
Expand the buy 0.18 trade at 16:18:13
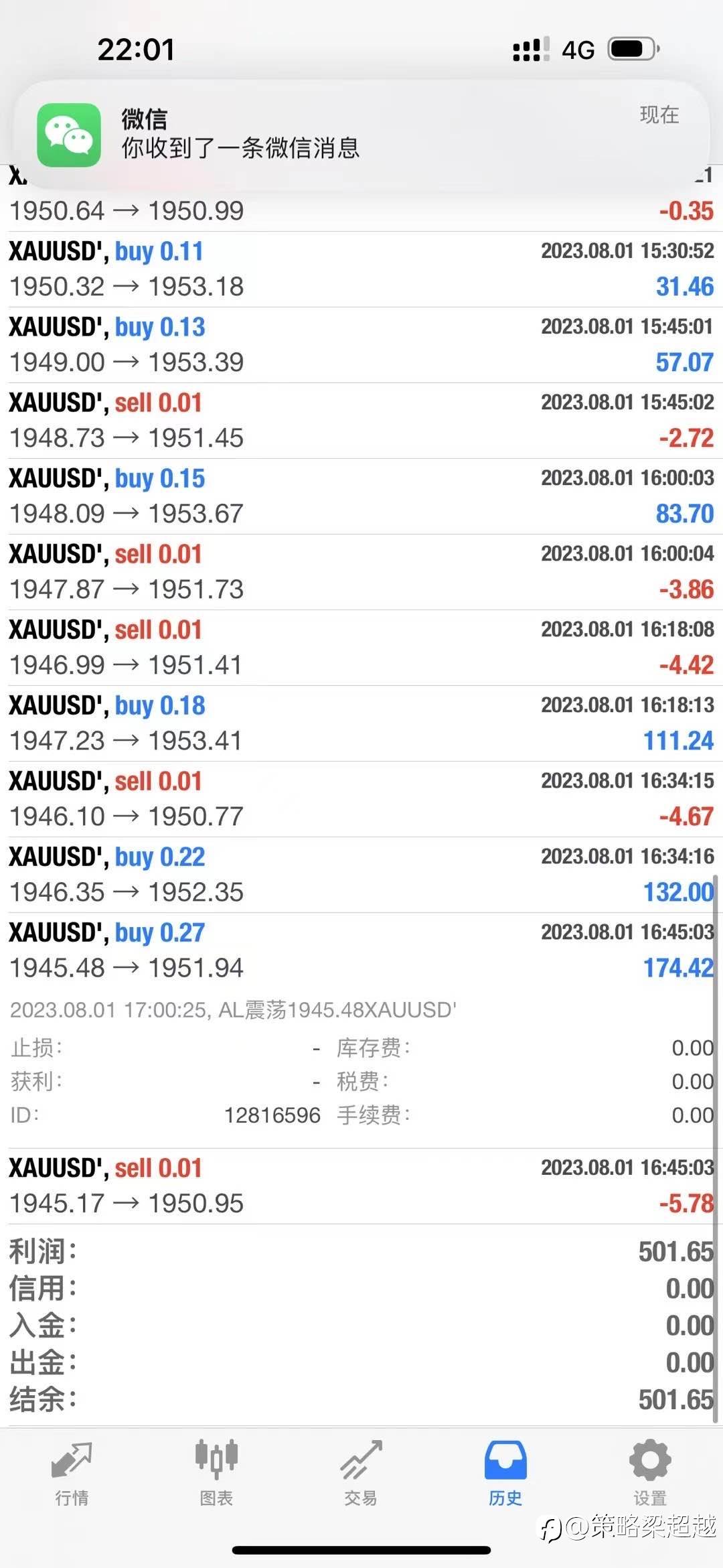click(x=361, y=723)
